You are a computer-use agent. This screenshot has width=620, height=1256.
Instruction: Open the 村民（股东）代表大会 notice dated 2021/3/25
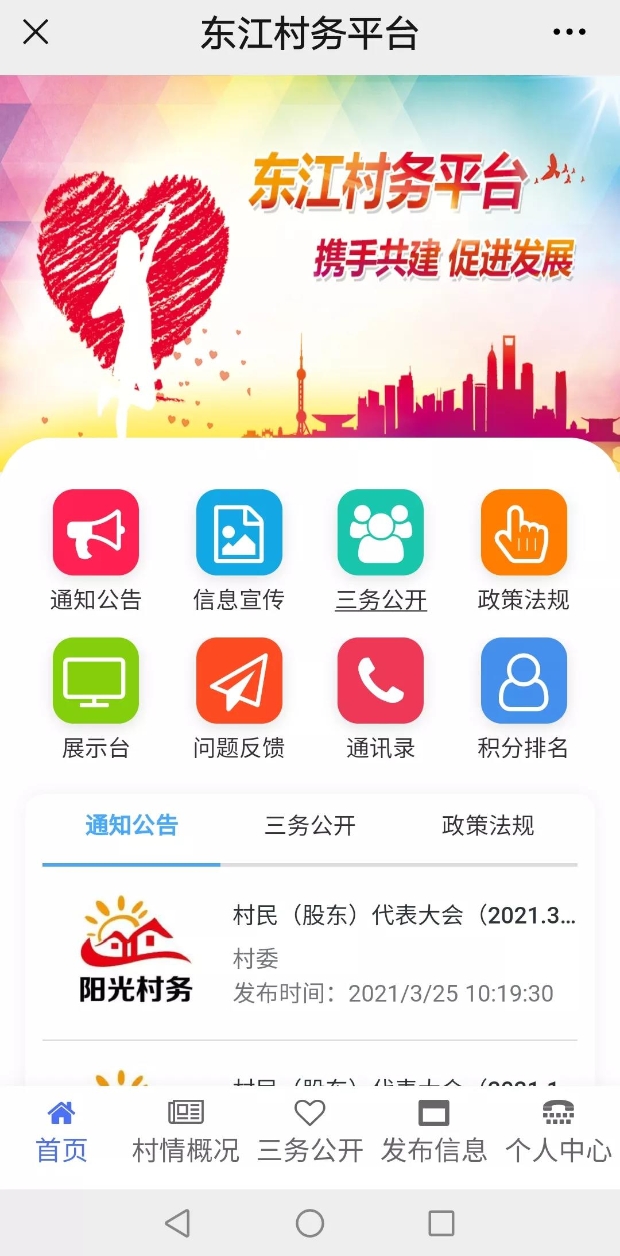coord(310,953)
